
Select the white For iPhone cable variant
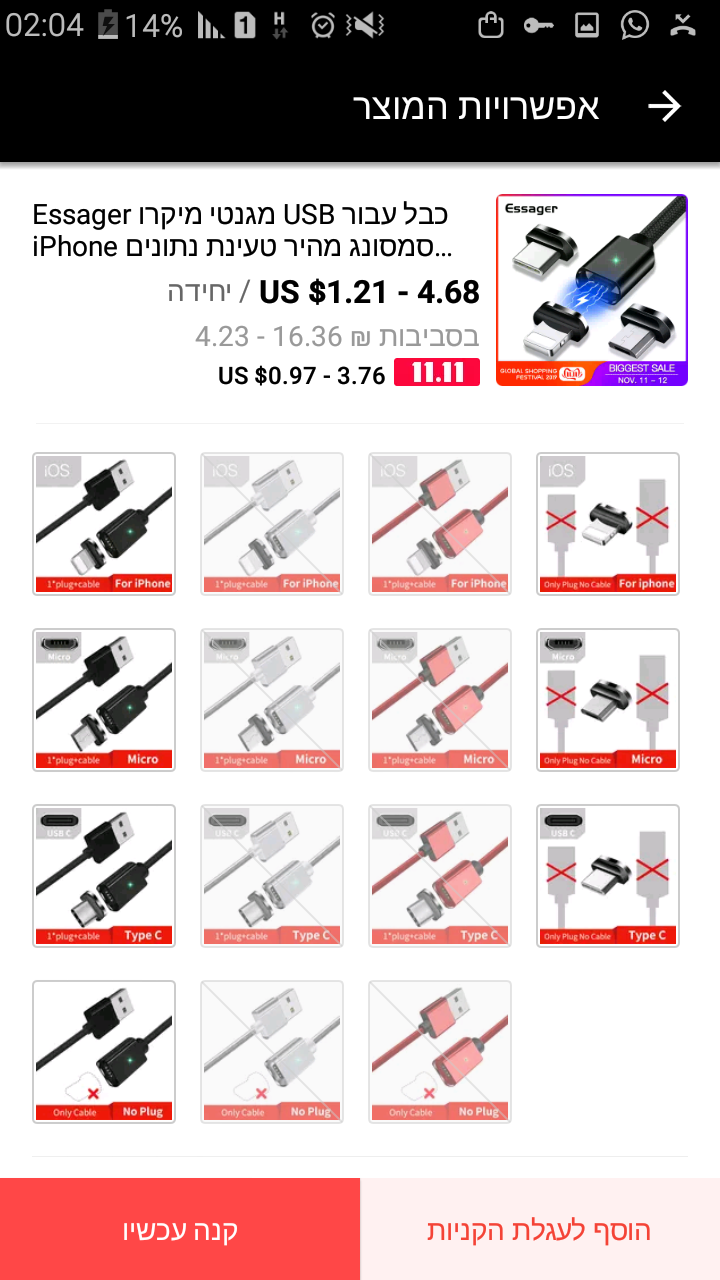[272, 523]
